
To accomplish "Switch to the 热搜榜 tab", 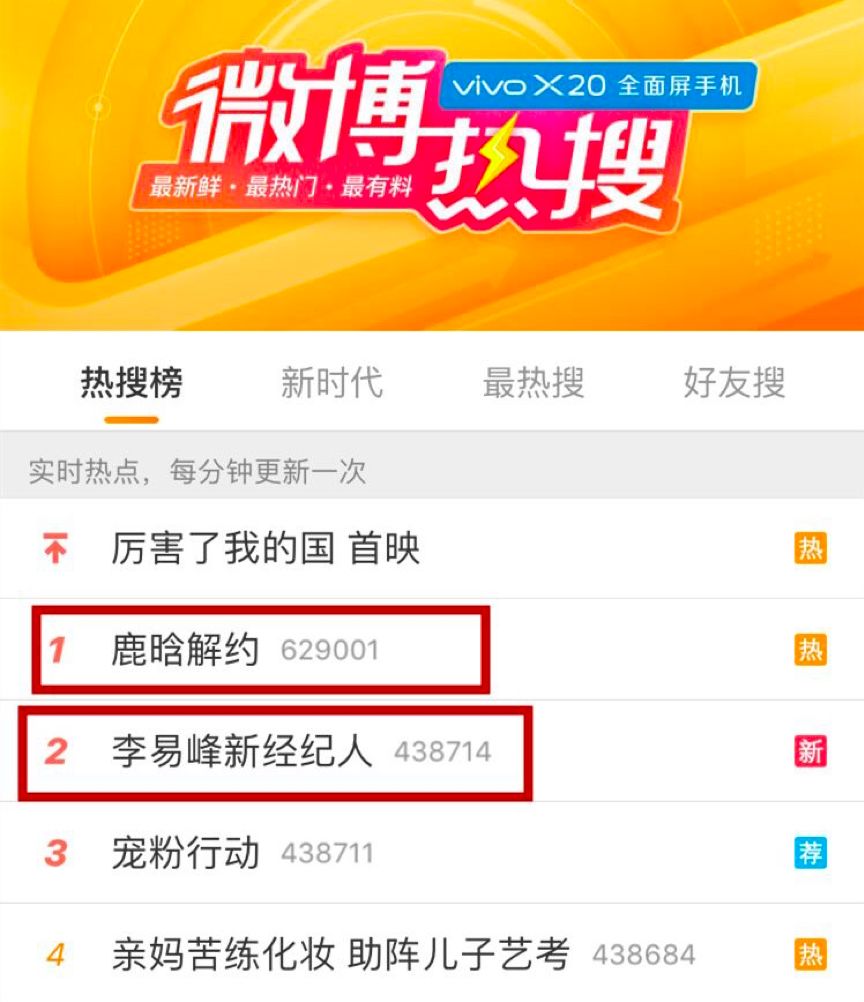I will click(x=132, y=383).
